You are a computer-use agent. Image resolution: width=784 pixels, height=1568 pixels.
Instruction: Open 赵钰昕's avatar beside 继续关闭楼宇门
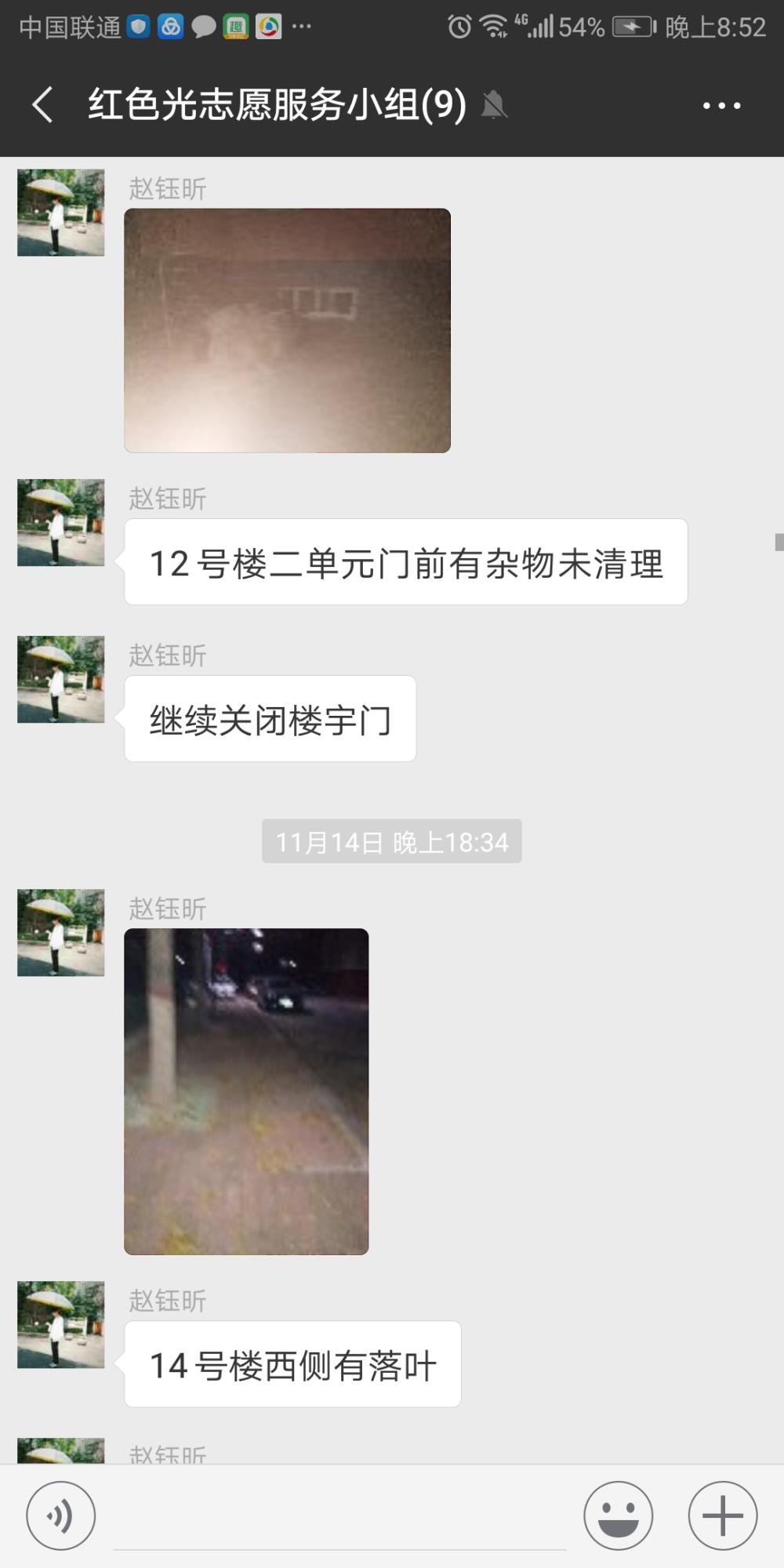60,679
